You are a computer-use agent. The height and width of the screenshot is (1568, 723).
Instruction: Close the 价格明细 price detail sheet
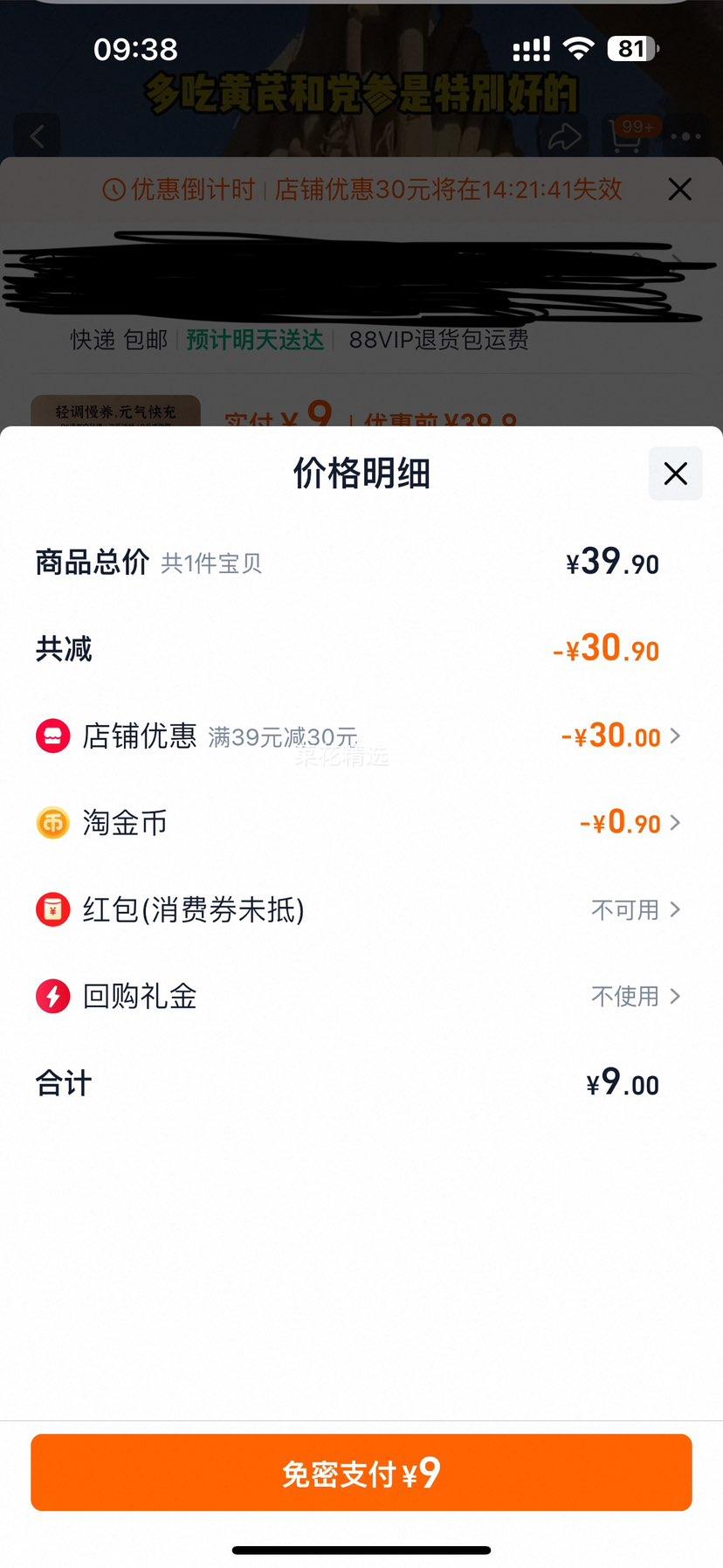coord(675,473)
